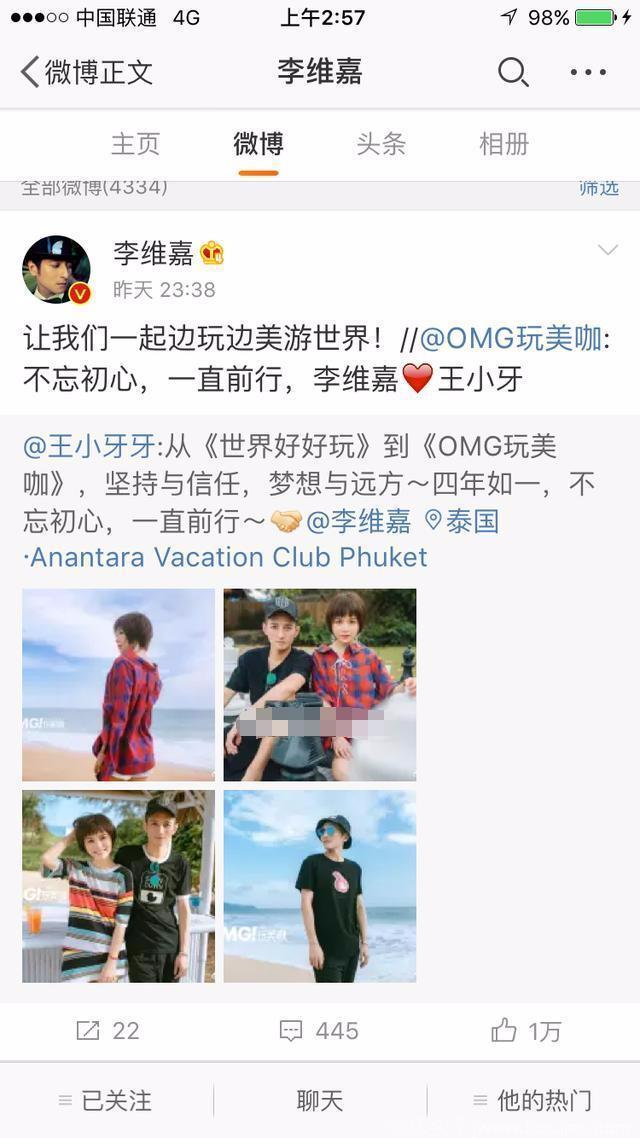Switch to the 主页 tab
Screen dimensions: 640x1138
[x=135, y=144]
